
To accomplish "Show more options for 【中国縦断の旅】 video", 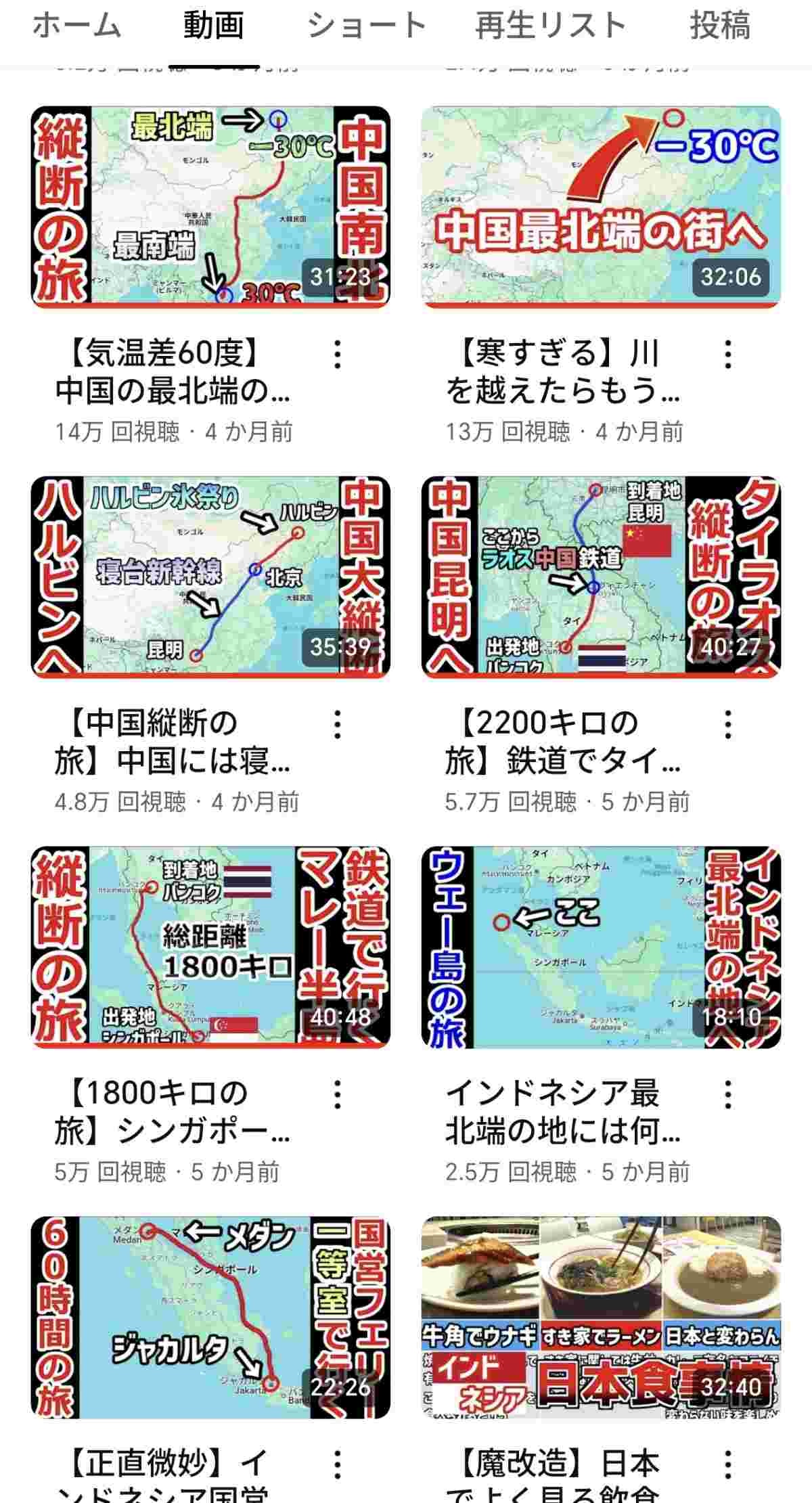I will [x=337, y=725].
